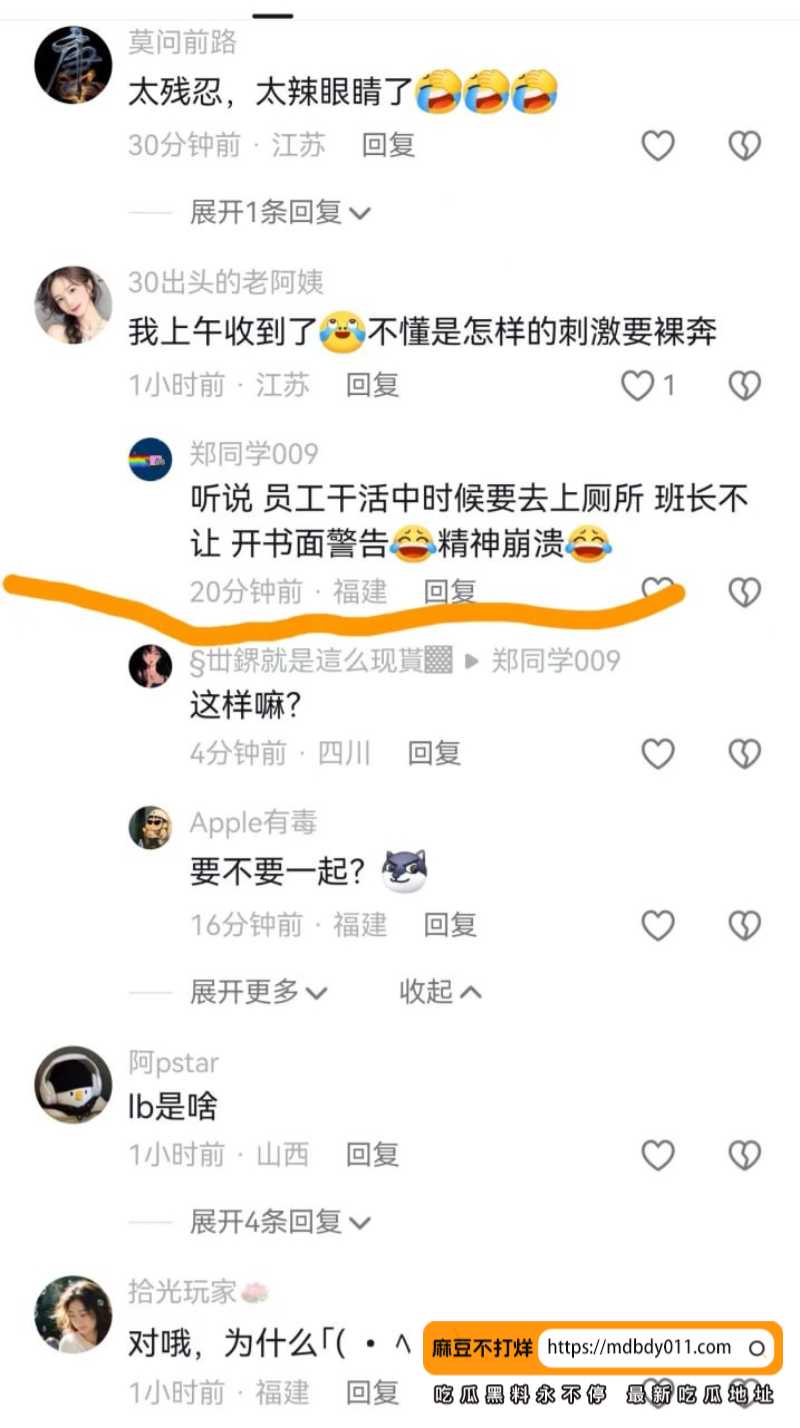Viewport: 800px width, 1428px height.
Task: Reply to 莫问前路's comment
Action: coord(389,145)
